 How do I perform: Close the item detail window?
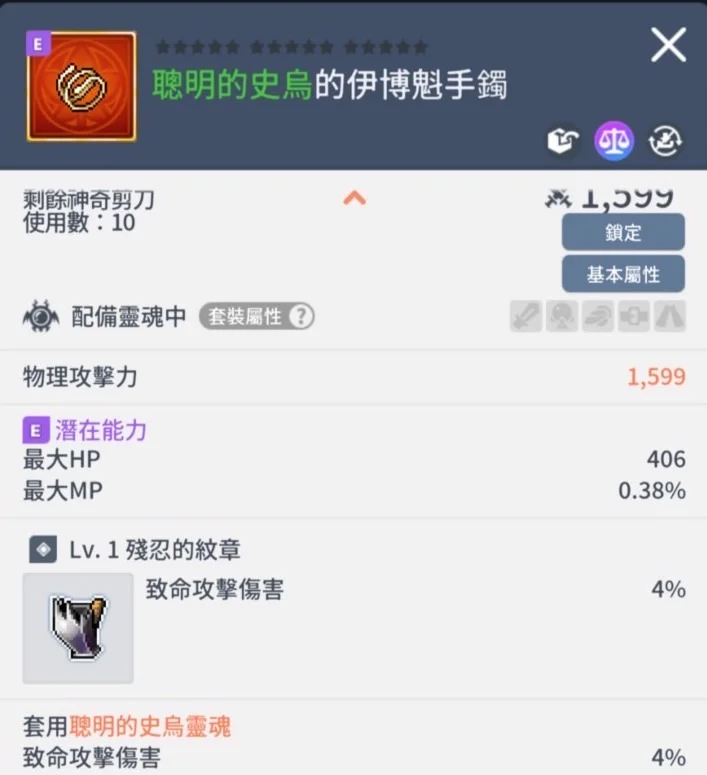pyautogui.click(x=668, y=45)
